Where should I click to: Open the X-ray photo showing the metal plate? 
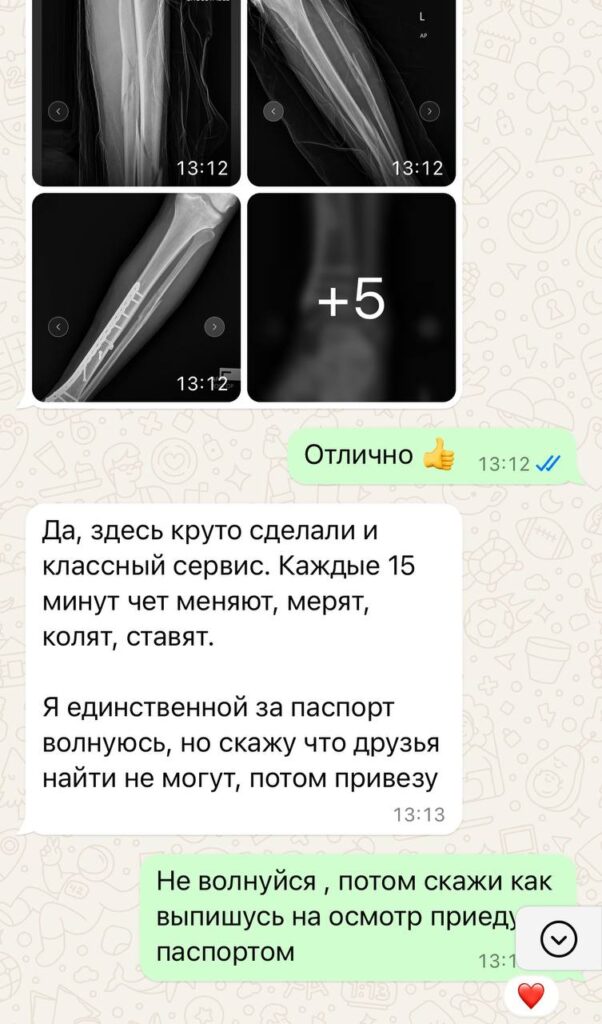pyautogui.click(x=137, y=298)
